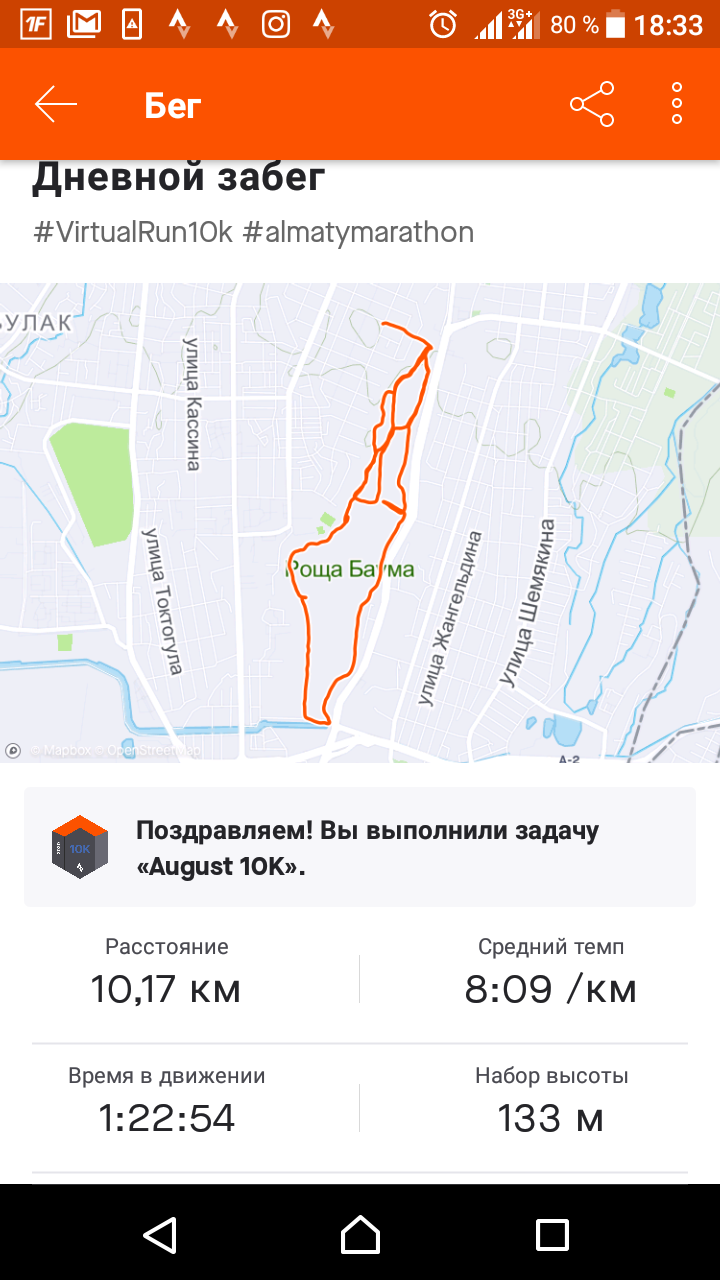
Task: Open the August 10K challenge card
Action: click(360, 847)
